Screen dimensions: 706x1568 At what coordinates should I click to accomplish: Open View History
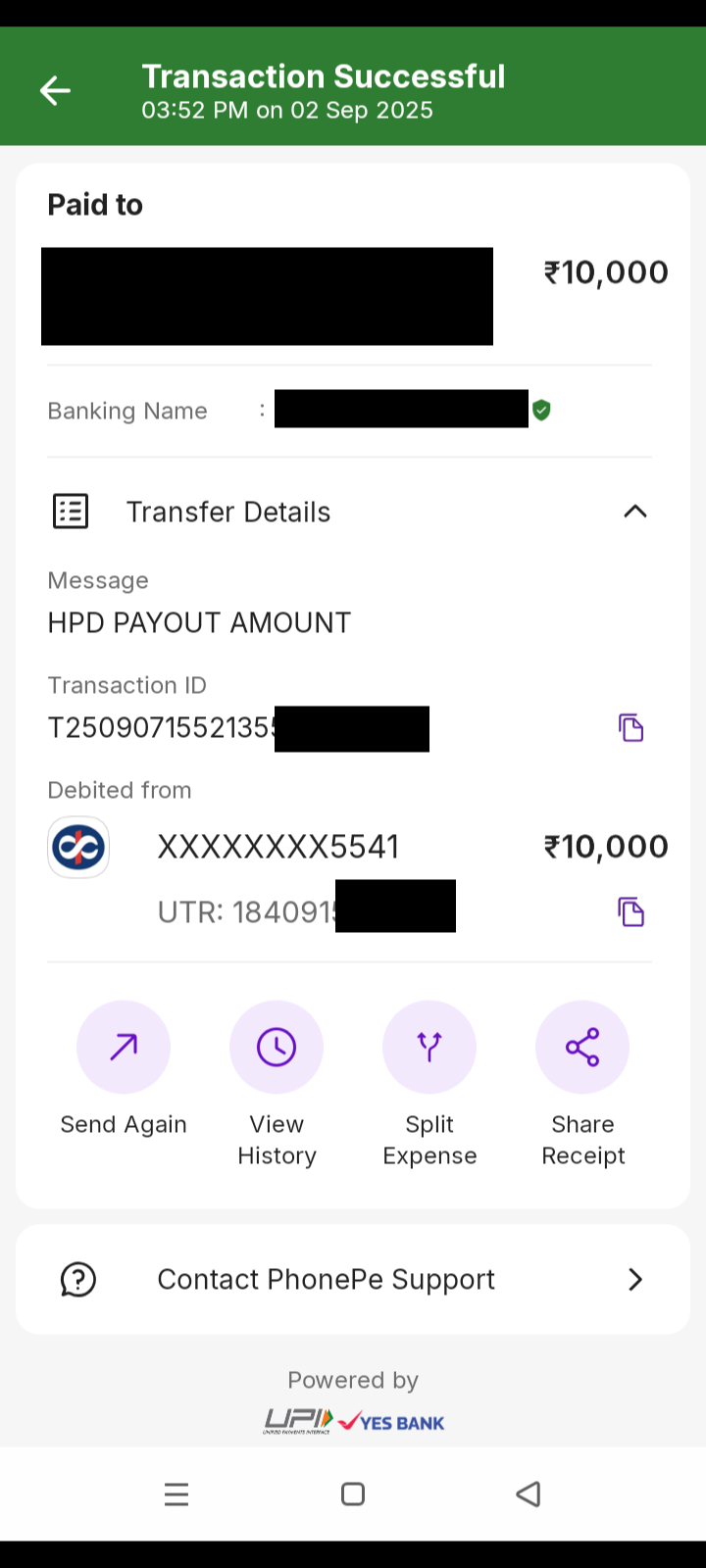[x=277, y=1048]
